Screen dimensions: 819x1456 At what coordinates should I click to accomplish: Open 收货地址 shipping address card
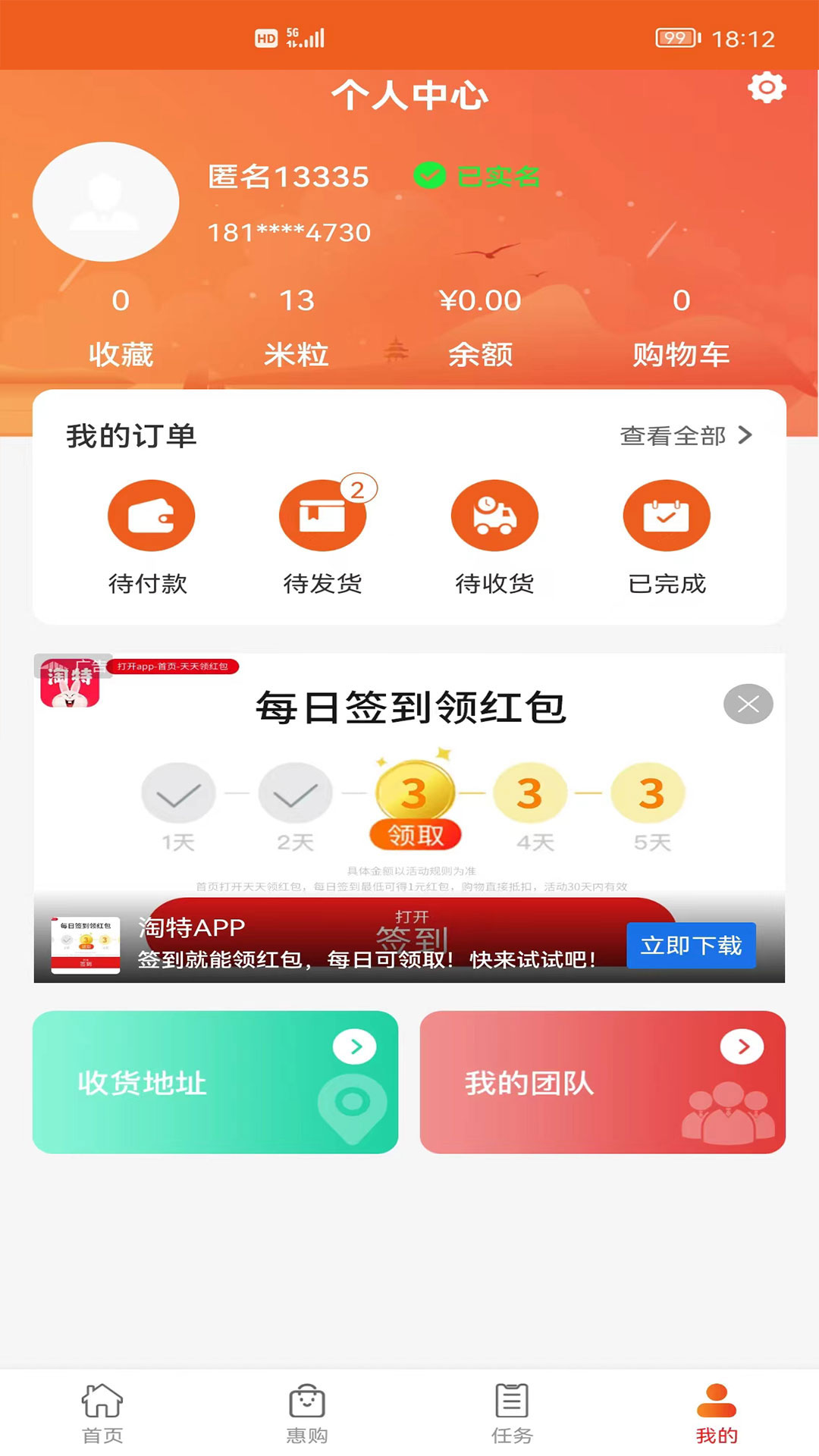point(215,1082)
